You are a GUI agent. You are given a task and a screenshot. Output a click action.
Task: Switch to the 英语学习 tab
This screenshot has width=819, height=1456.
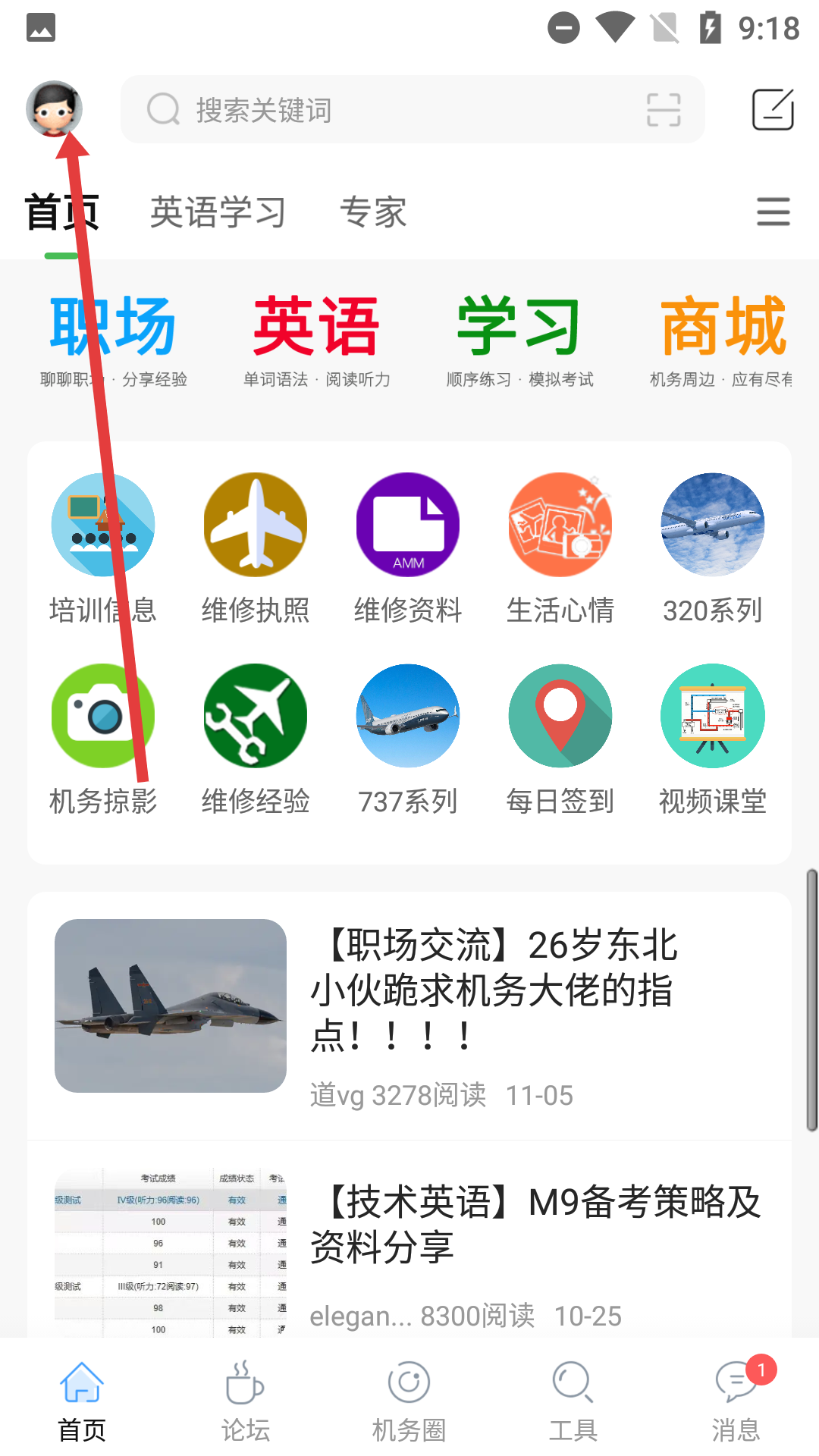coord(218,212)
